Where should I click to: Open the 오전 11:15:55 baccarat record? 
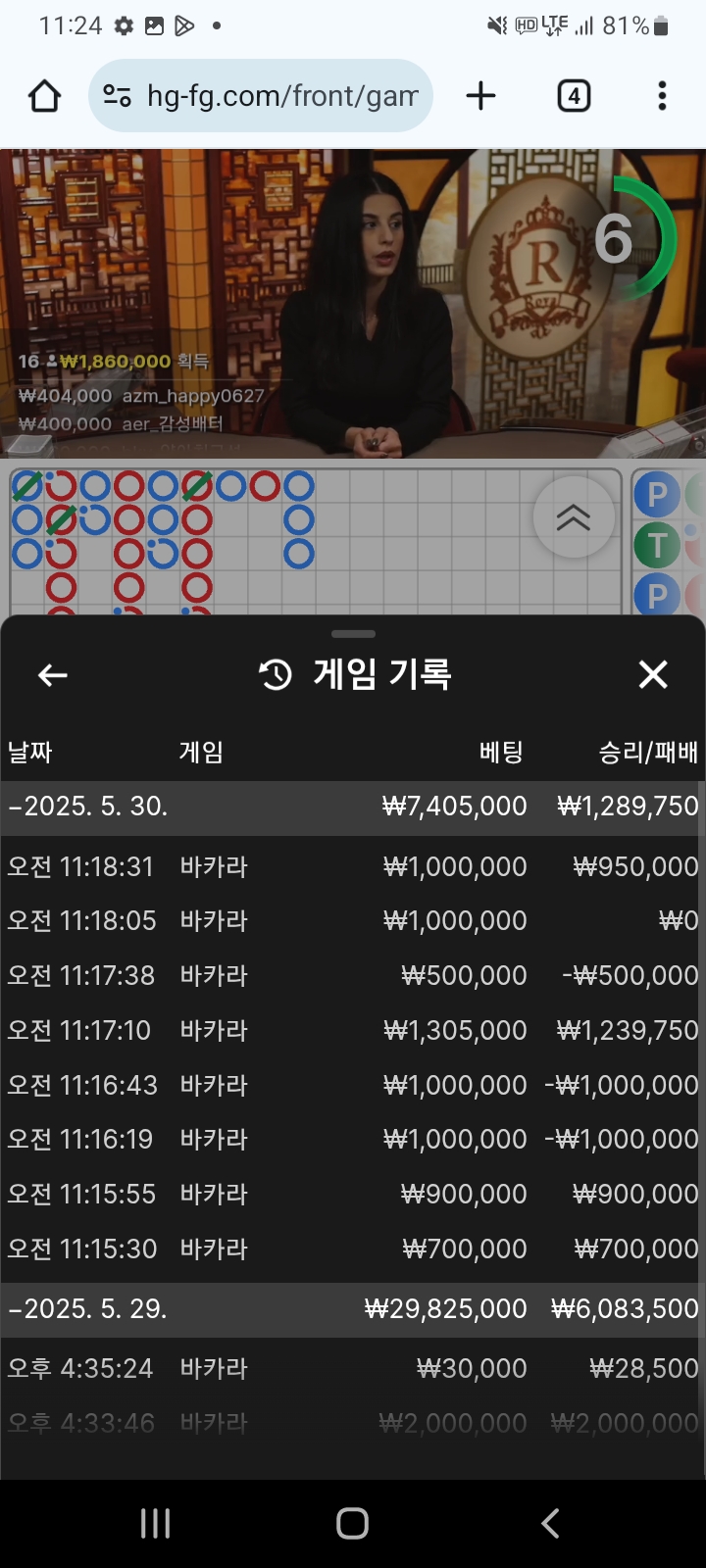[x=351, y=1195]
